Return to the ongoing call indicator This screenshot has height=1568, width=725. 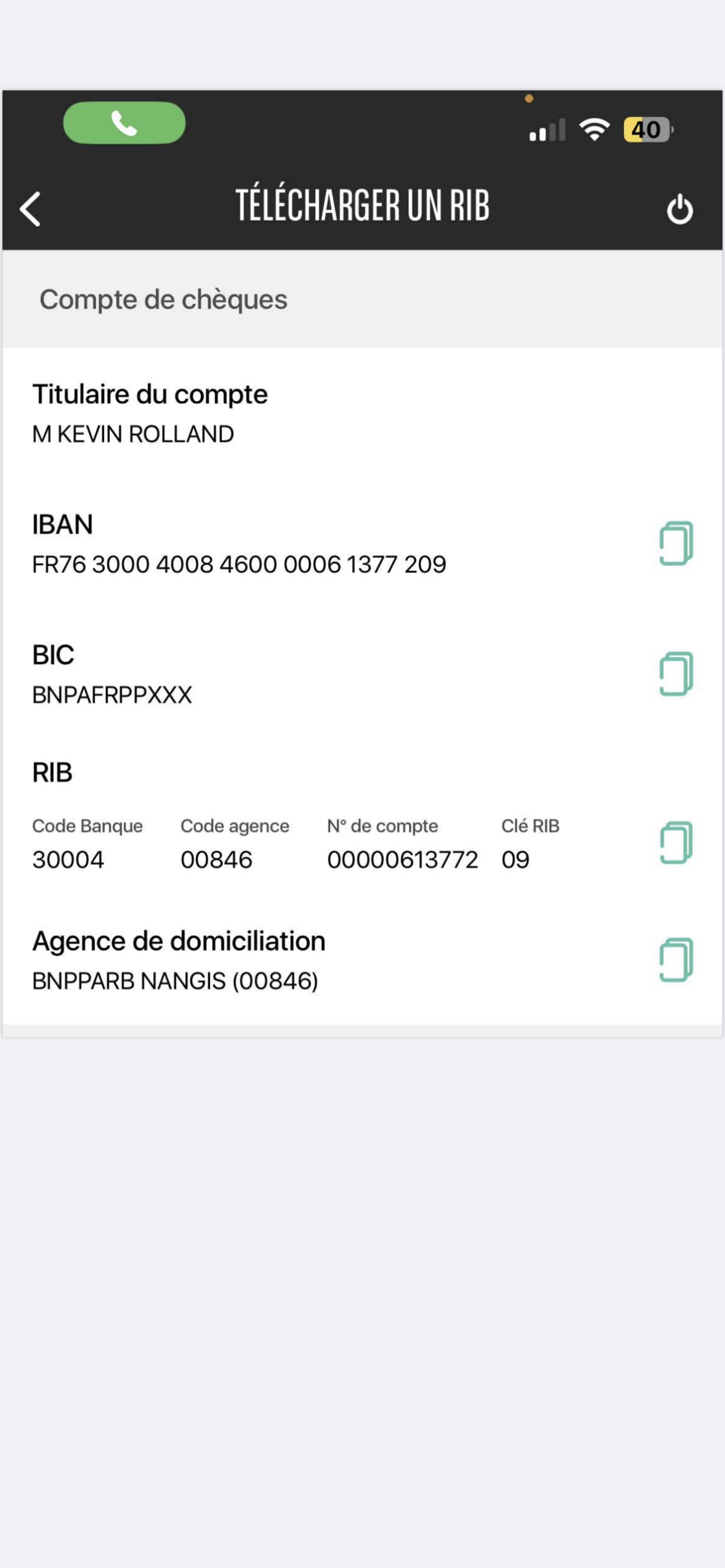[x=124, y=123]
